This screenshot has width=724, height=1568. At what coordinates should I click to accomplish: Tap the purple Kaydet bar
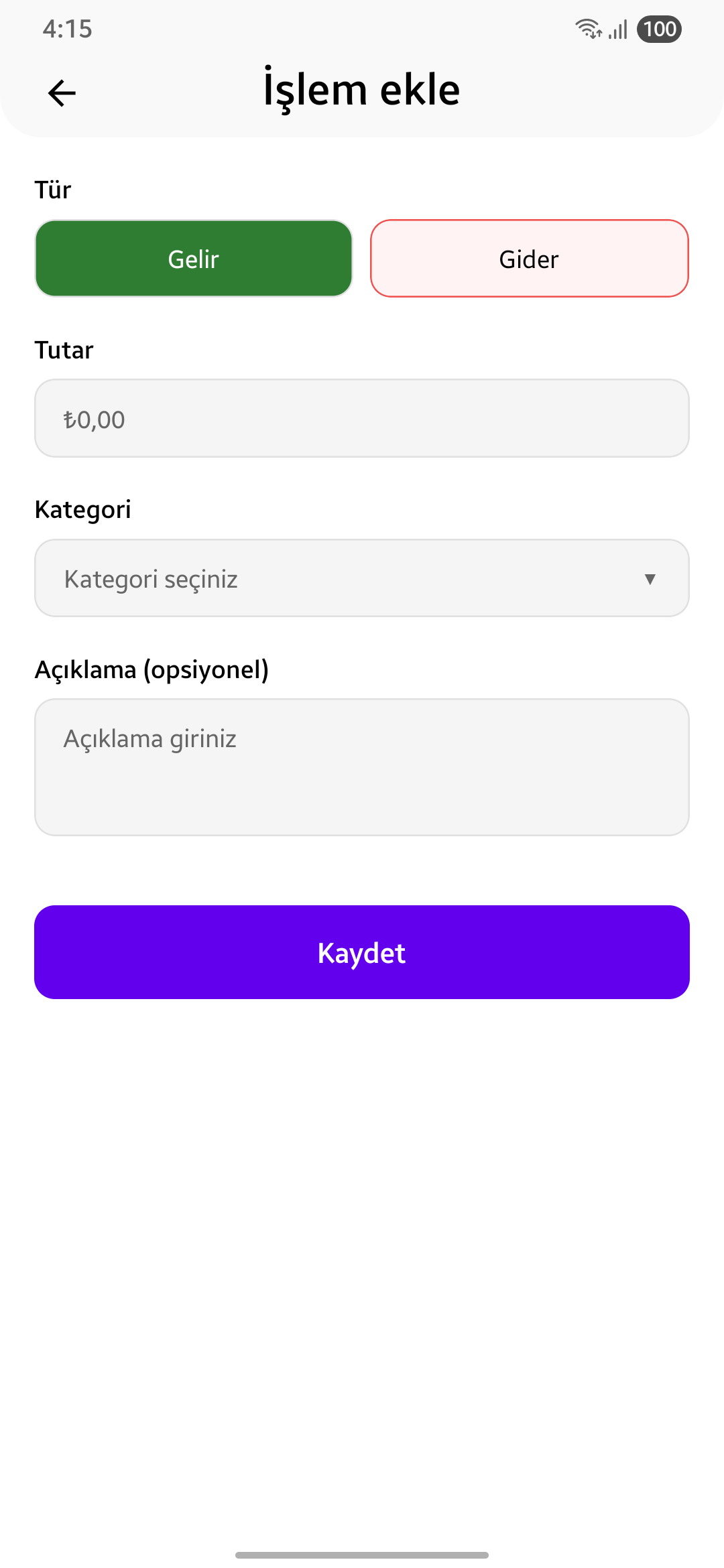362,952
